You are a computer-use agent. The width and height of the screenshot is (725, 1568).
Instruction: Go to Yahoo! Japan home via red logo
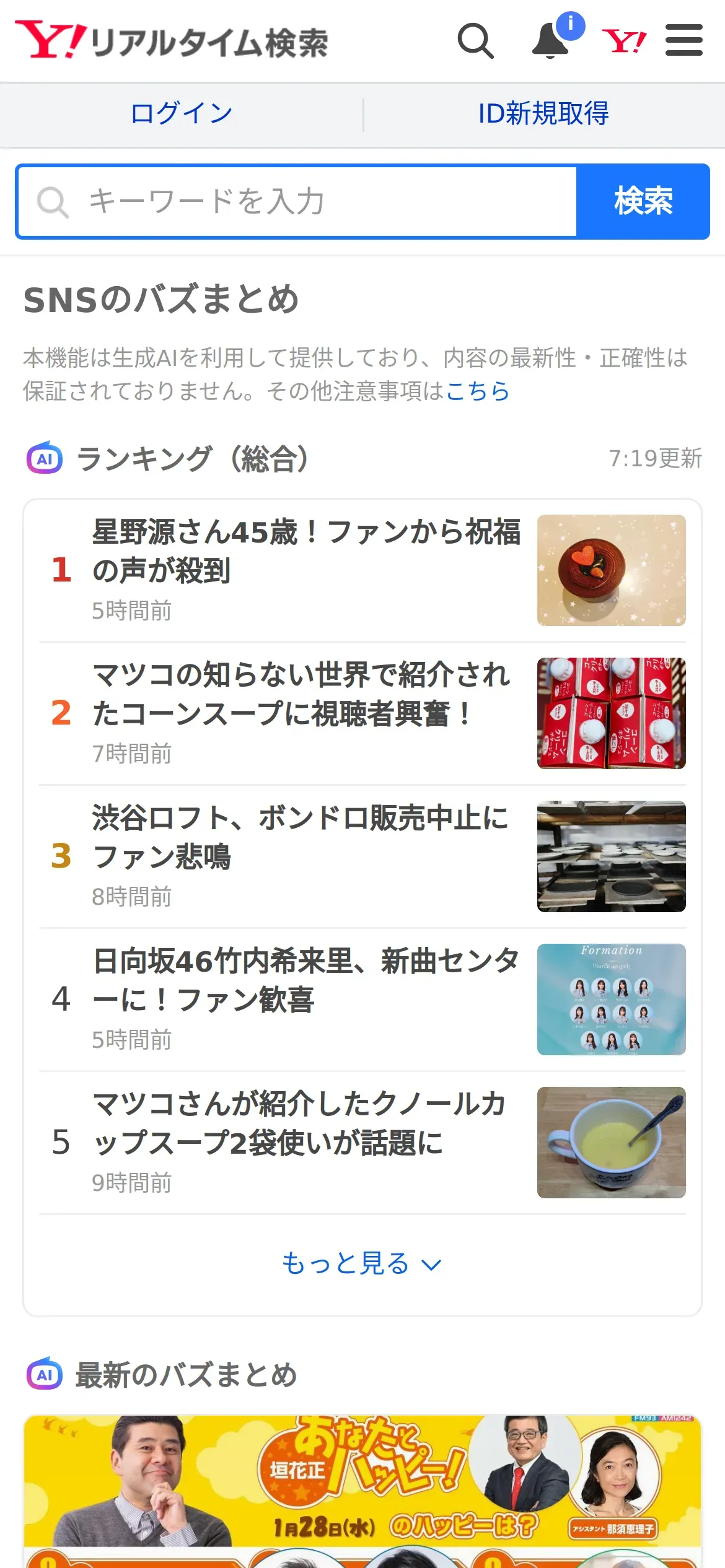tap(624, 41)
